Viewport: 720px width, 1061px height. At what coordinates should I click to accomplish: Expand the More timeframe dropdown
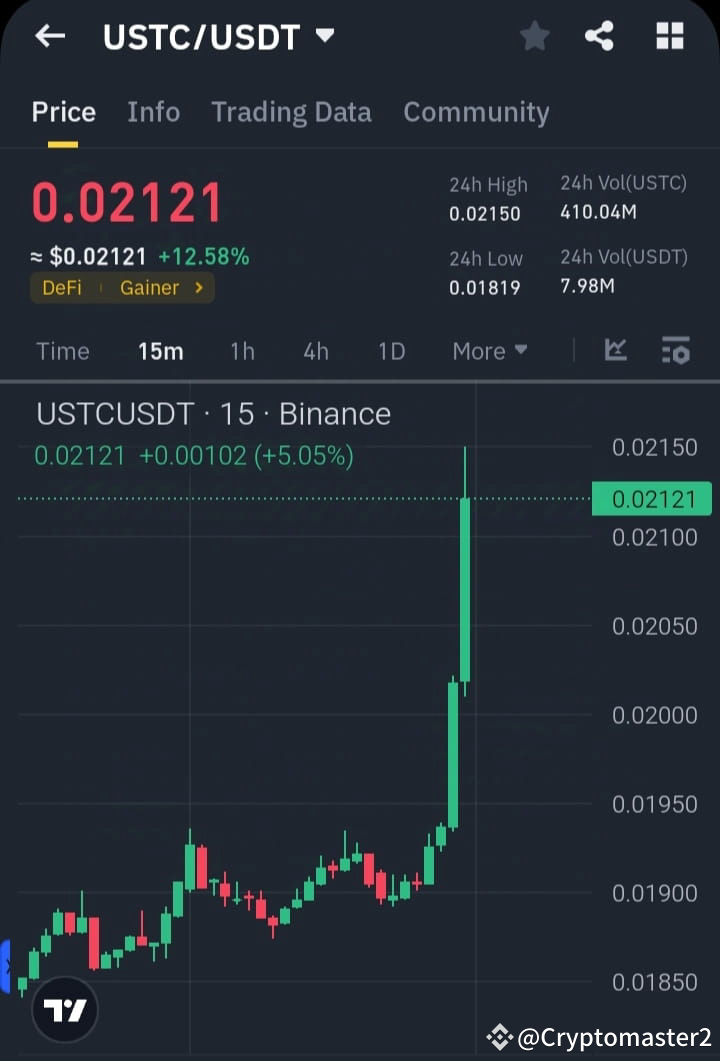pos(489,351)
